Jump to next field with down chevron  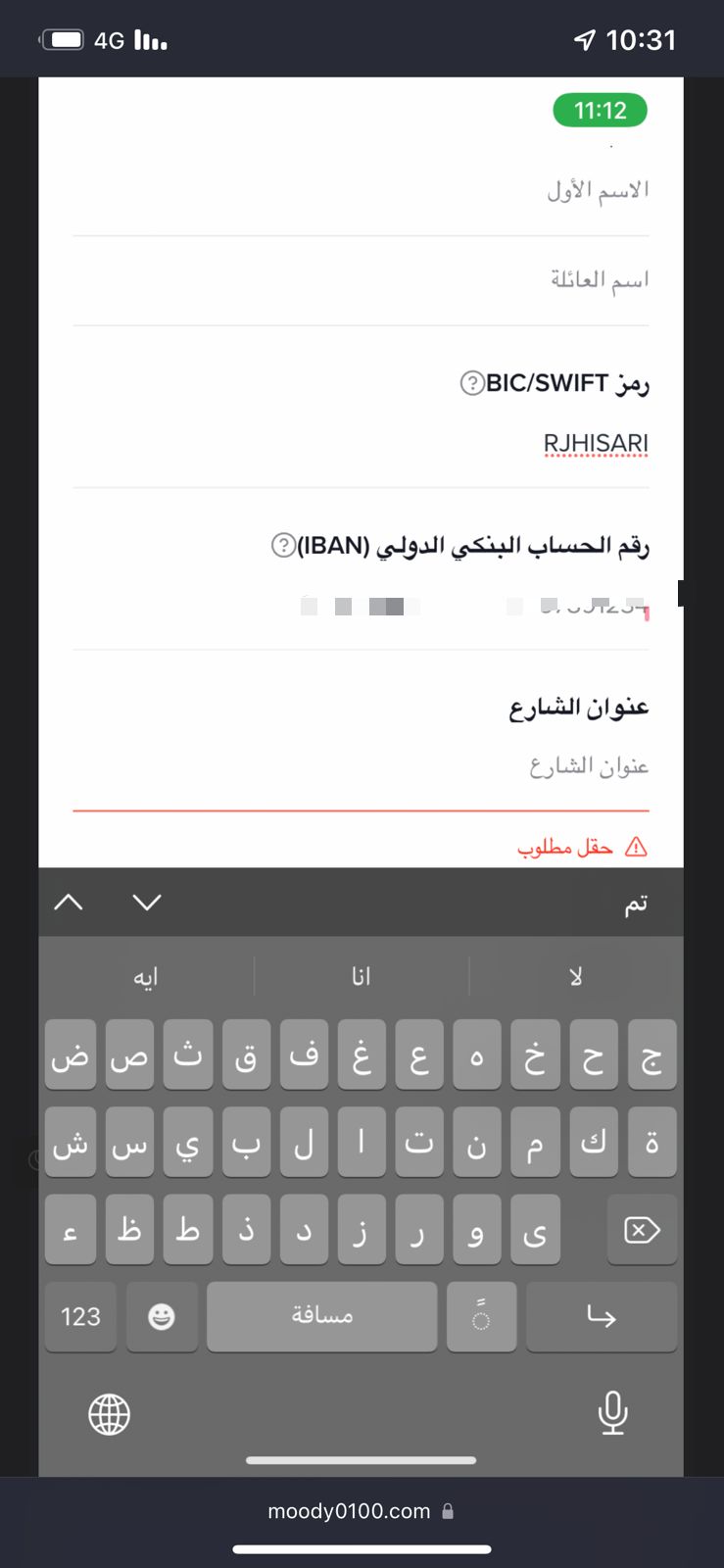(x=147, y=903)
